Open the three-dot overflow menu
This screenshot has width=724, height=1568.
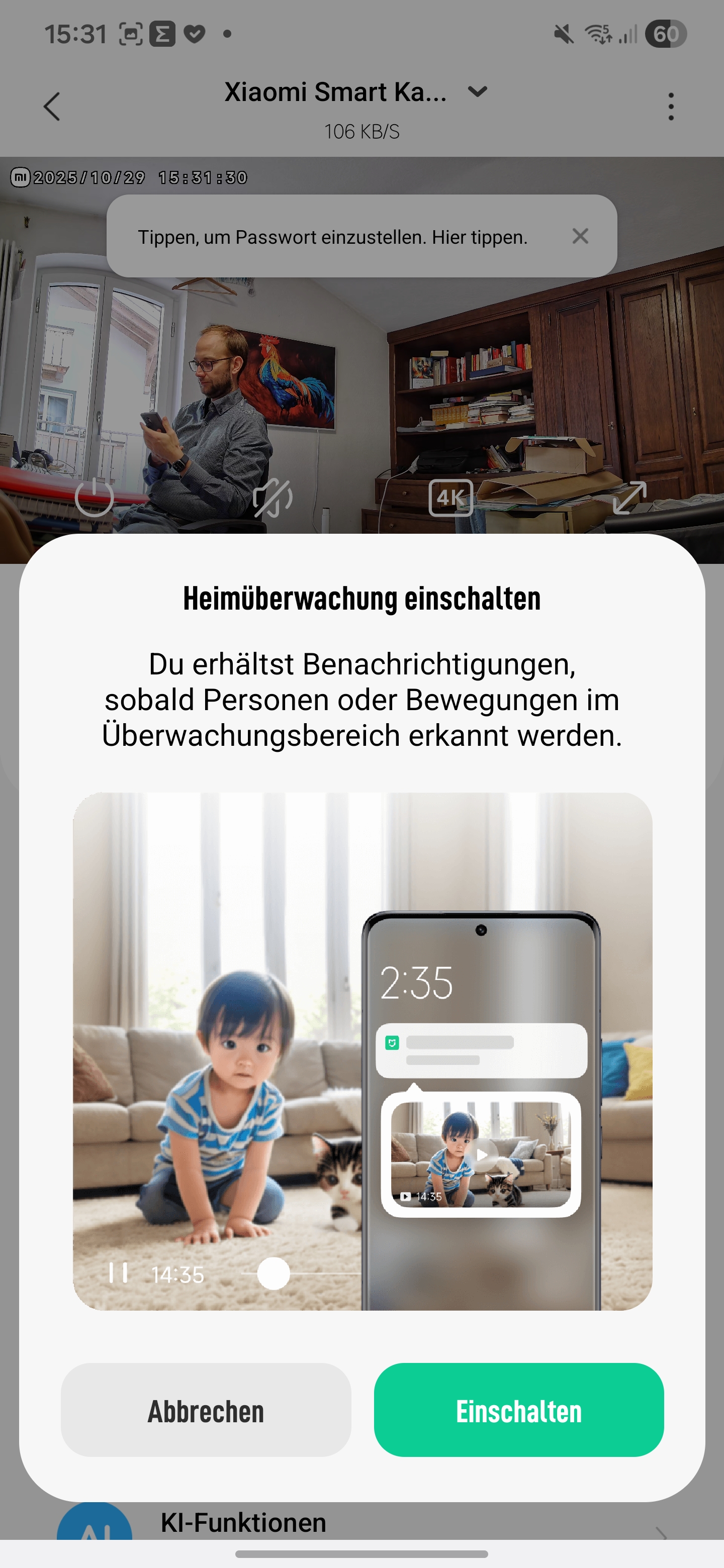pyautogui.click(x=670, y=107)
